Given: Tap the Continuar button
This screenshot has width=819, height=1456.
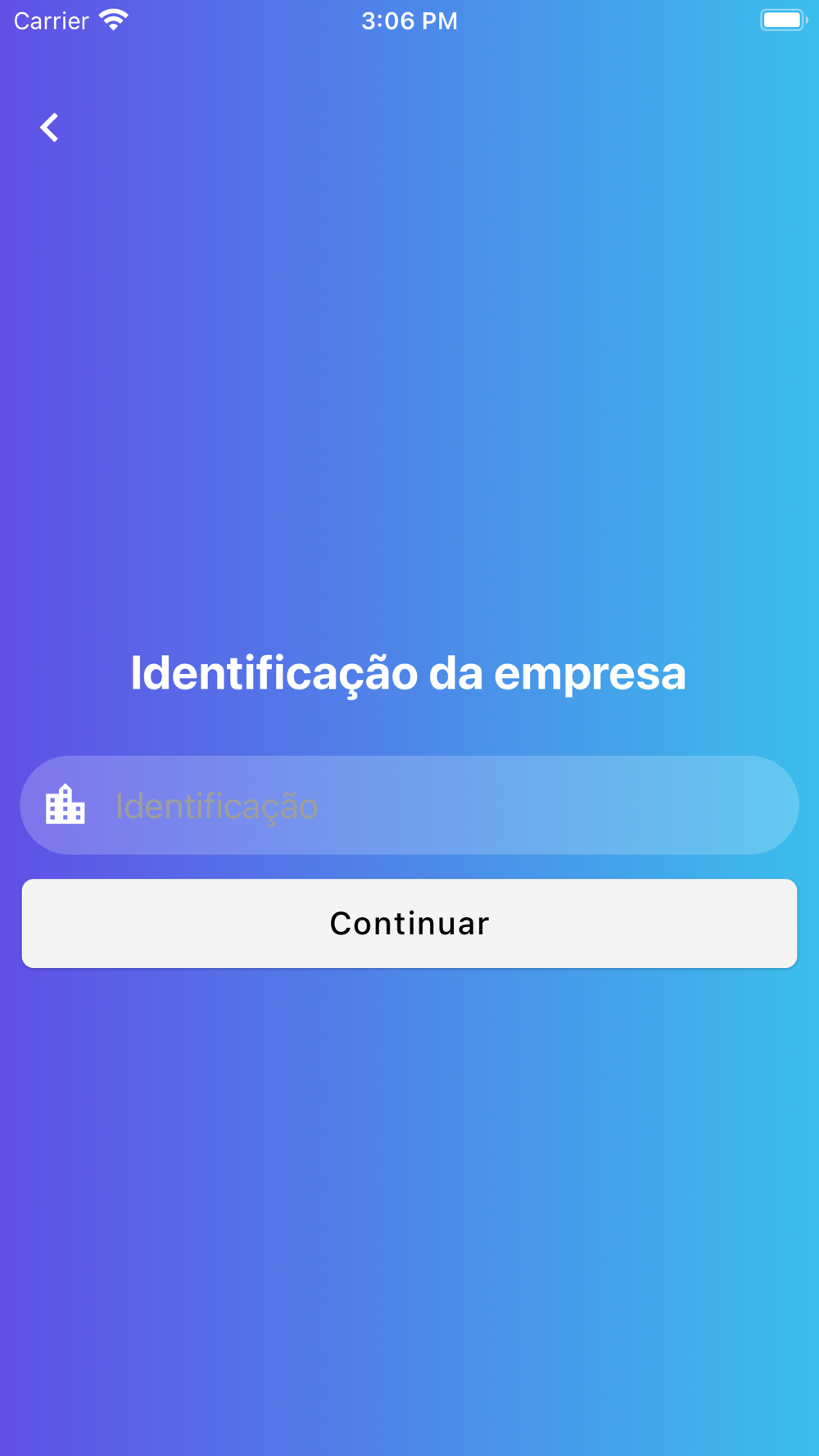Looking at the screenshot, I should click(x=409, y=923).
